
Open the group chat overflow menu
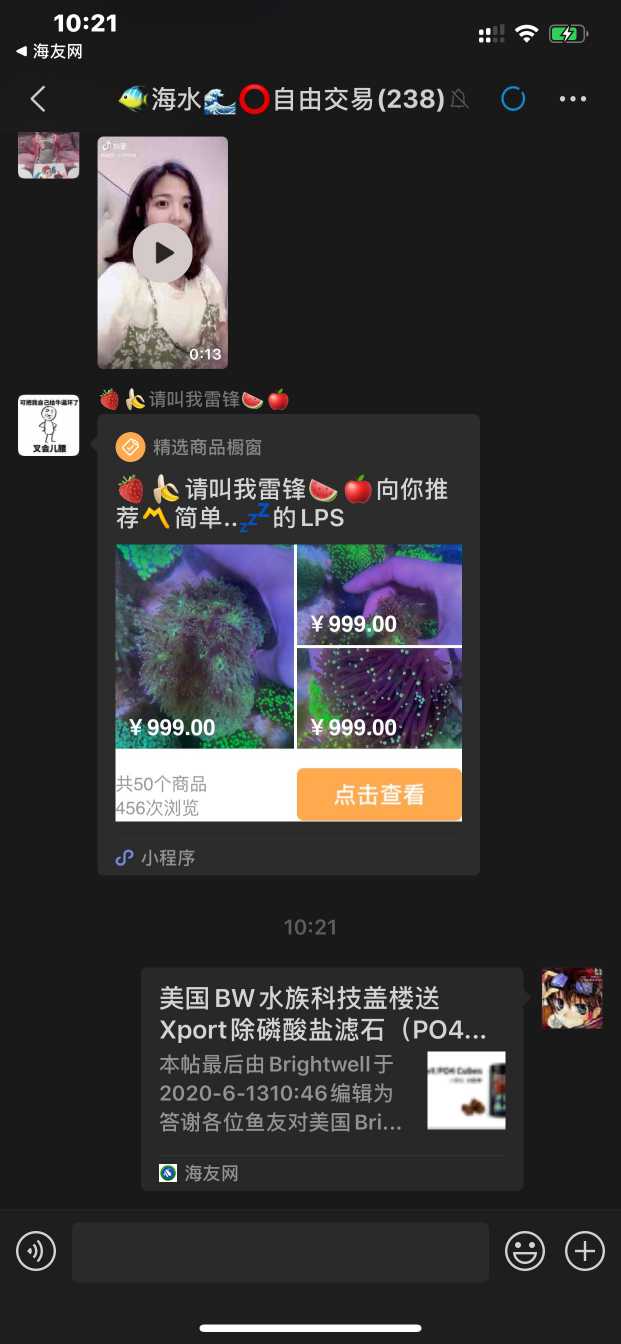pyautogui.click(x=573, y=99)
